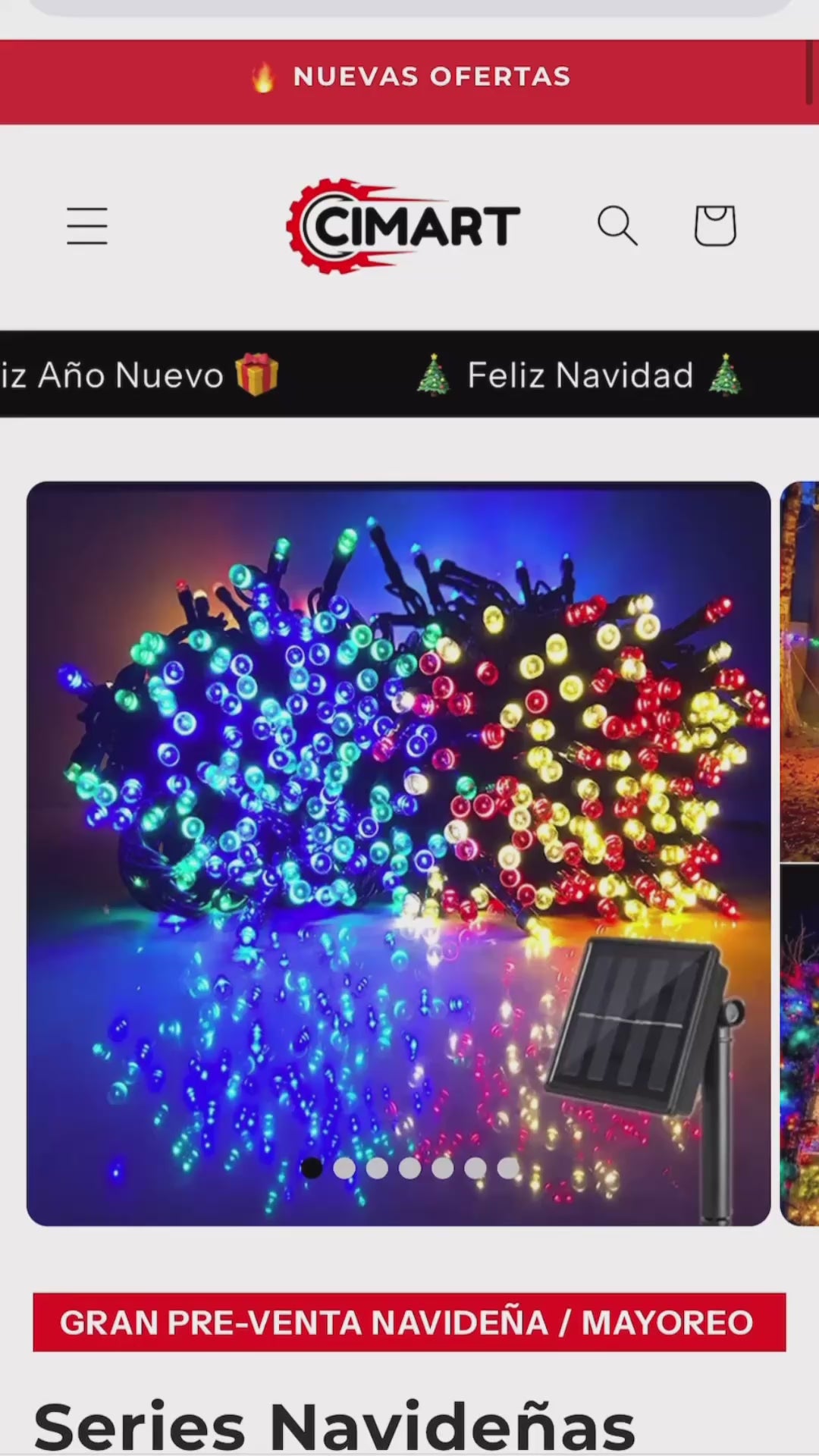Open the search magnifier icon
The image size is (819, 1456).
[x=617, y=226]
